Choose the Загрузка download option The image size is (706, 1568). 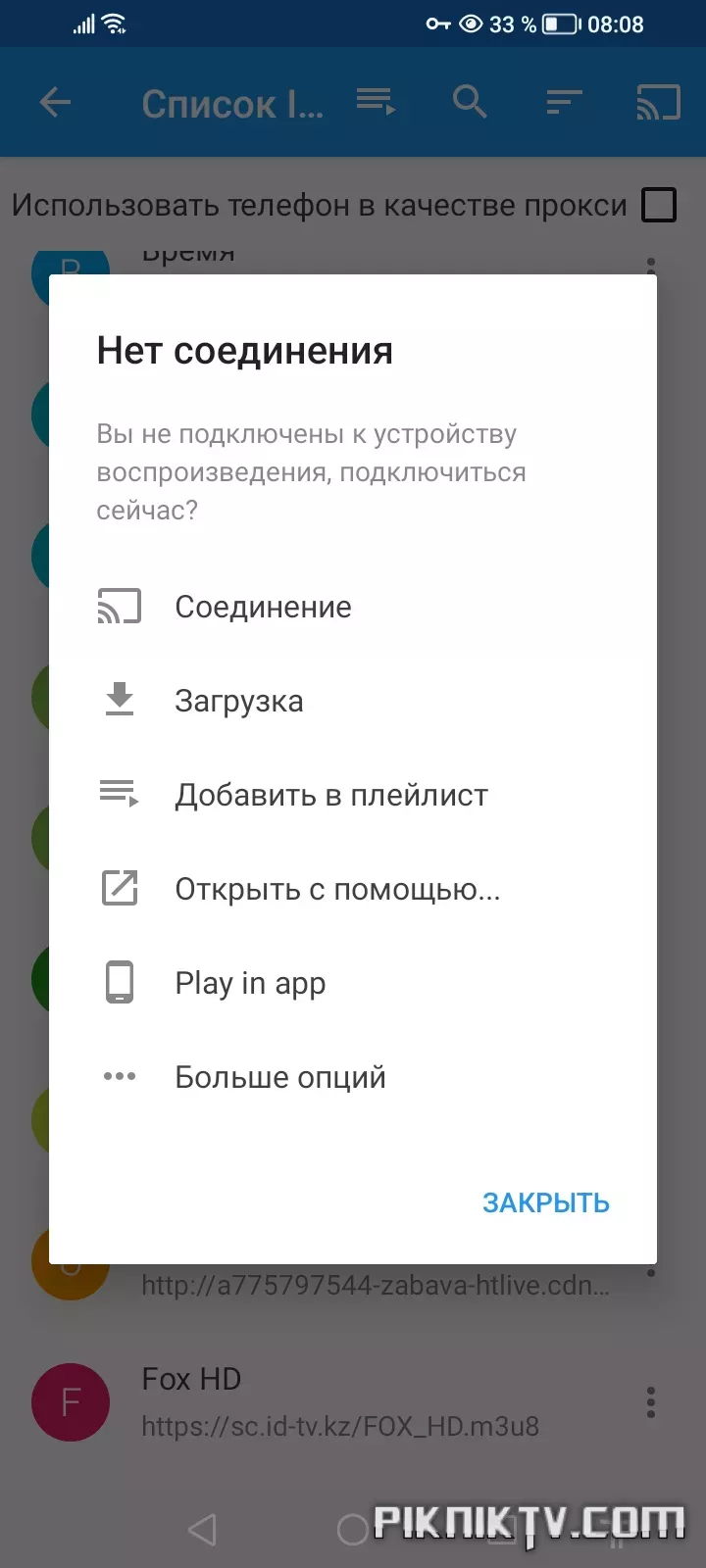[x=353, y=701]
